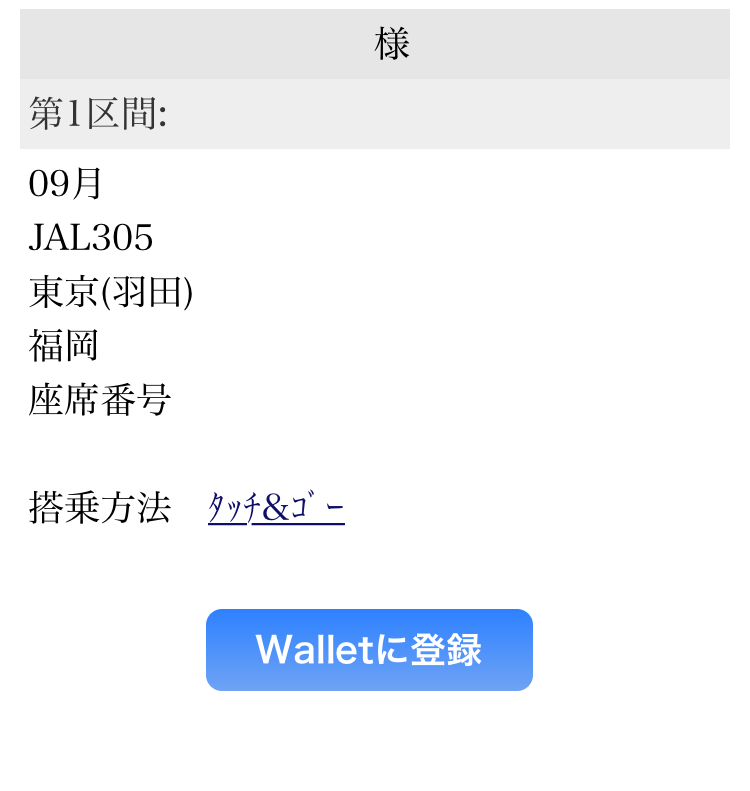The height and width of the screenshot is (791, 750).
Task: Tap the Apple Wallet registration button
Action: click(369, 649)
